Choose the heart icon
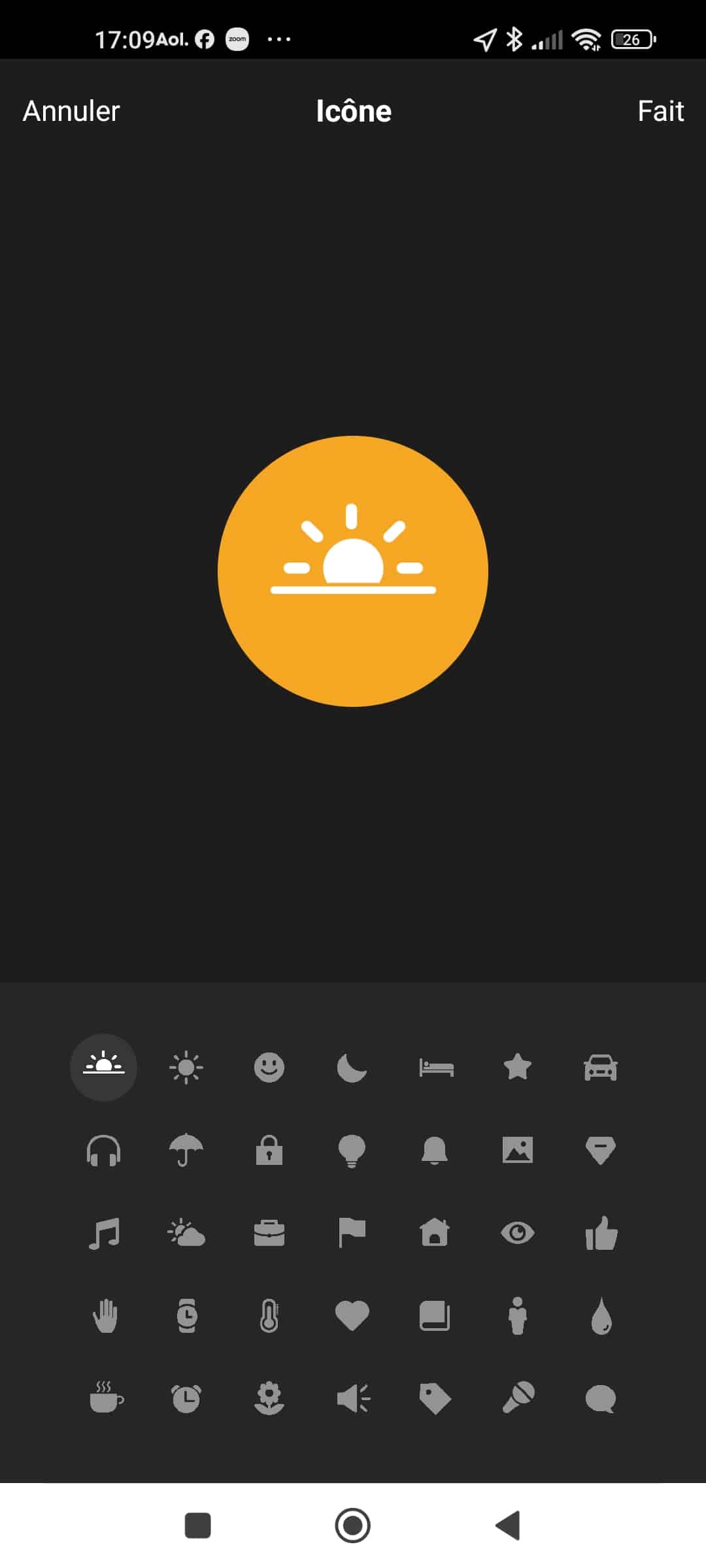Screen dimensions: 706x1568 (352, 1316)
